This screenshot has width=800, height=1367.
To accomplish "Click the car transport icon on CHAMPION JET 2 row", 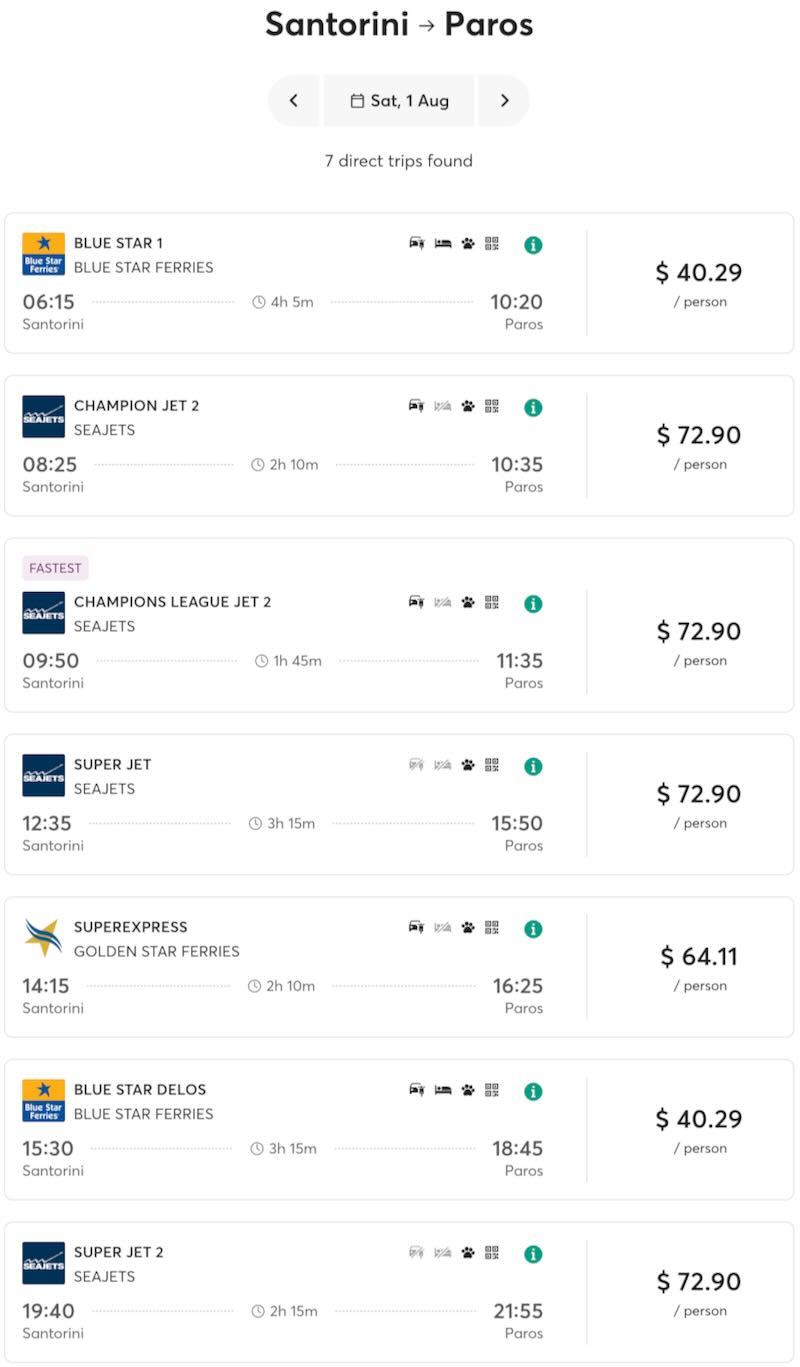I will pyautogui.click(x=416, y=407).
